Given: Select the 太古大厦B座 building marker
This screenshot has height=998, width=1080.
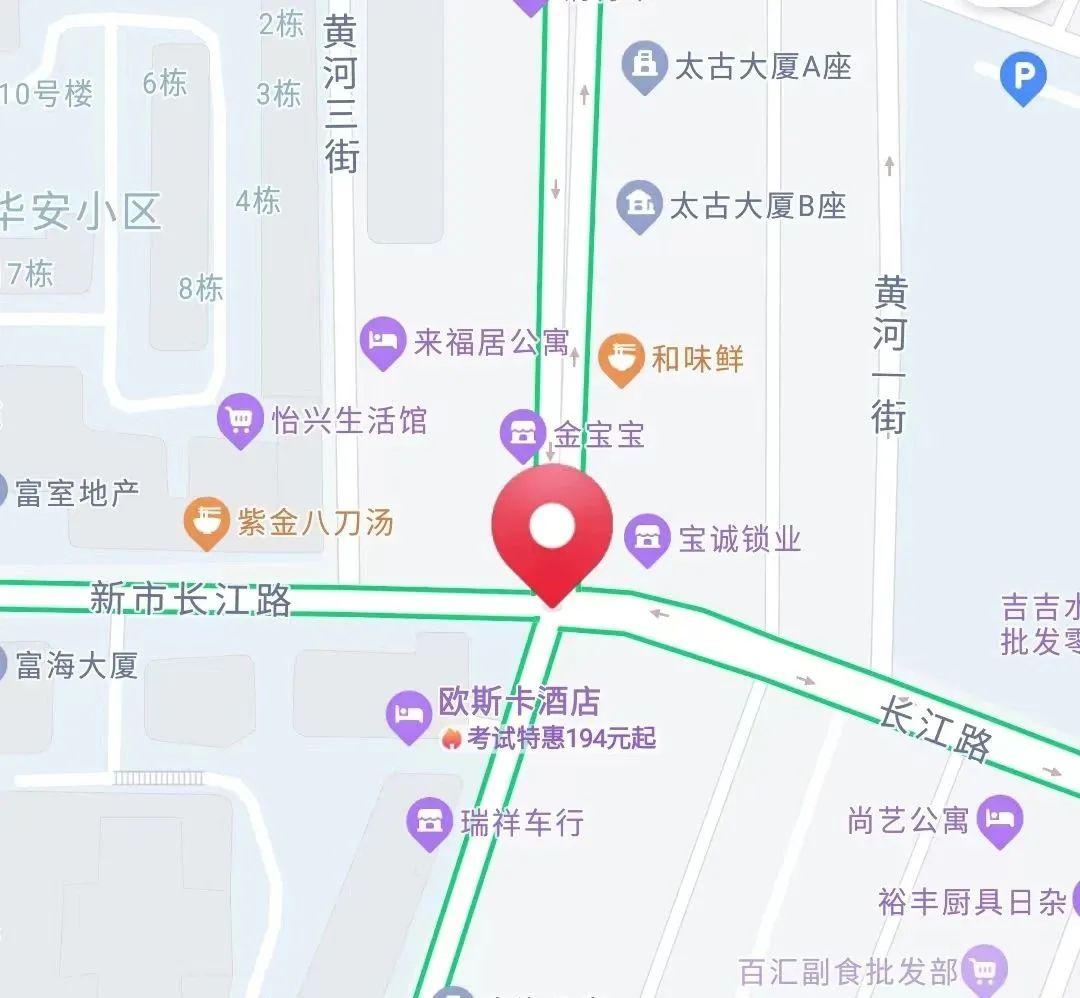Looking at the screenshot, I should [639, 204].
